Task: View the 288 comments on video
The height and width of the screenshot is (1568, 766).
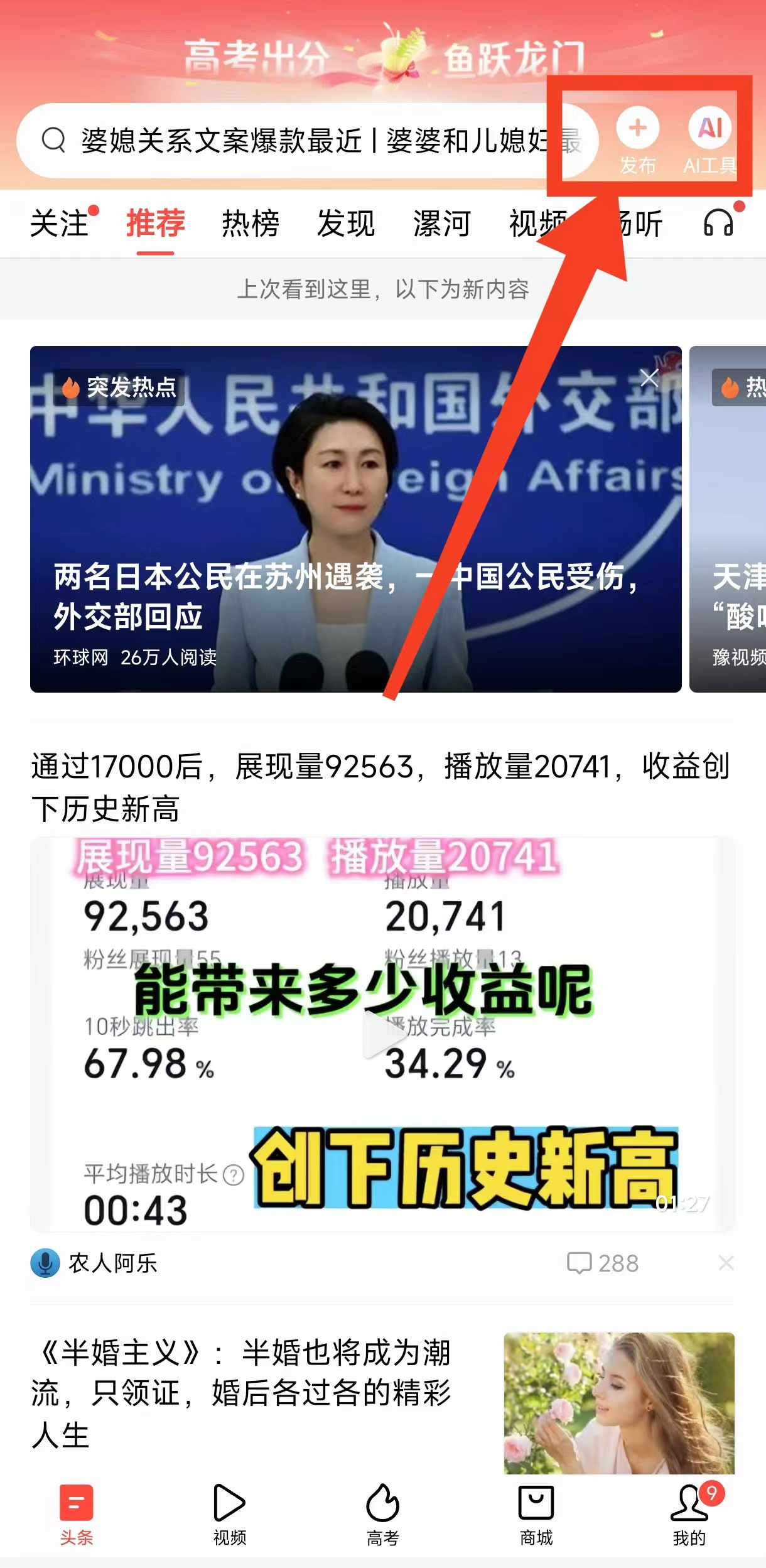Action: point(603,1263)
